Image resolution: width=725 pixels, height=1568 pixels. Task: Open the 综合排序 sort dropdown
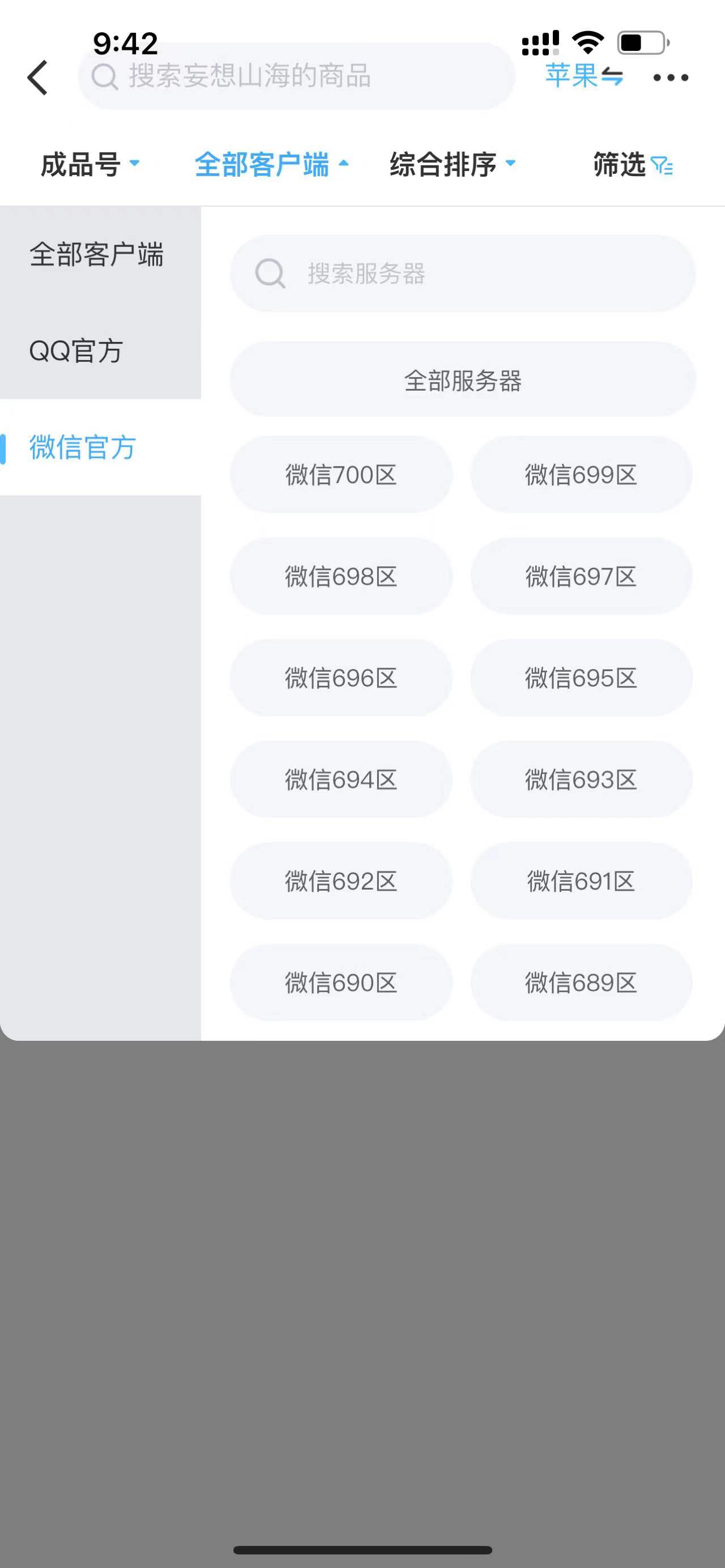453,164
